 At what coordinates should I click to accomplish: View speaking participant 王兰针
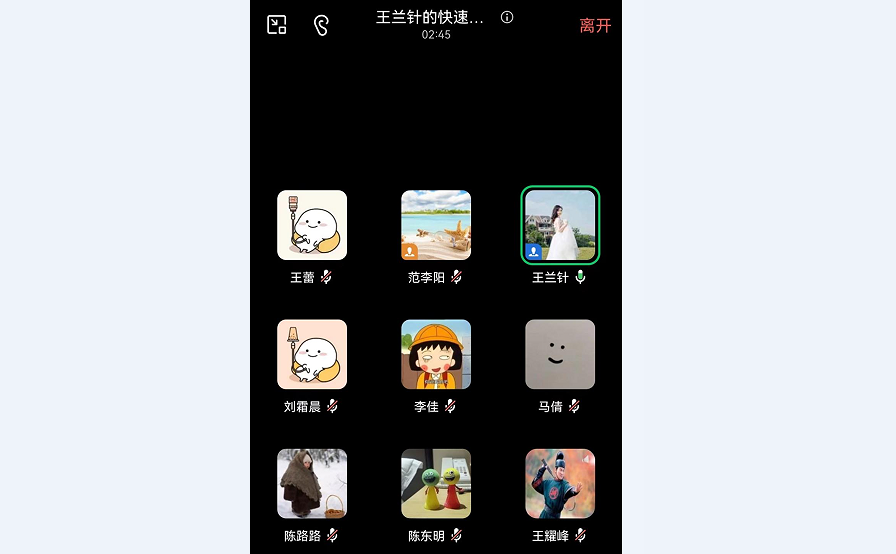[x=560, y=225]
